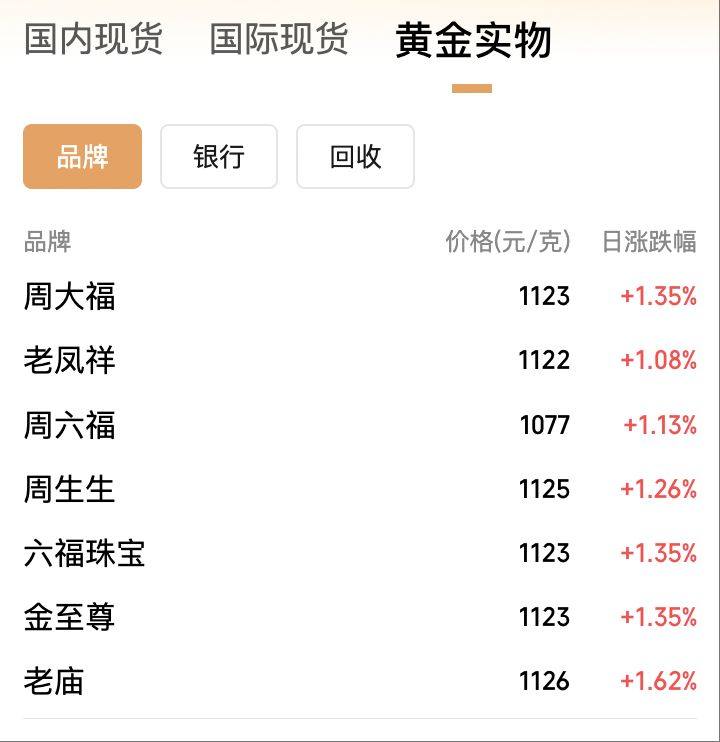Switch to the 国际现货 tab
720x742 pixels.
coord(279,40)
